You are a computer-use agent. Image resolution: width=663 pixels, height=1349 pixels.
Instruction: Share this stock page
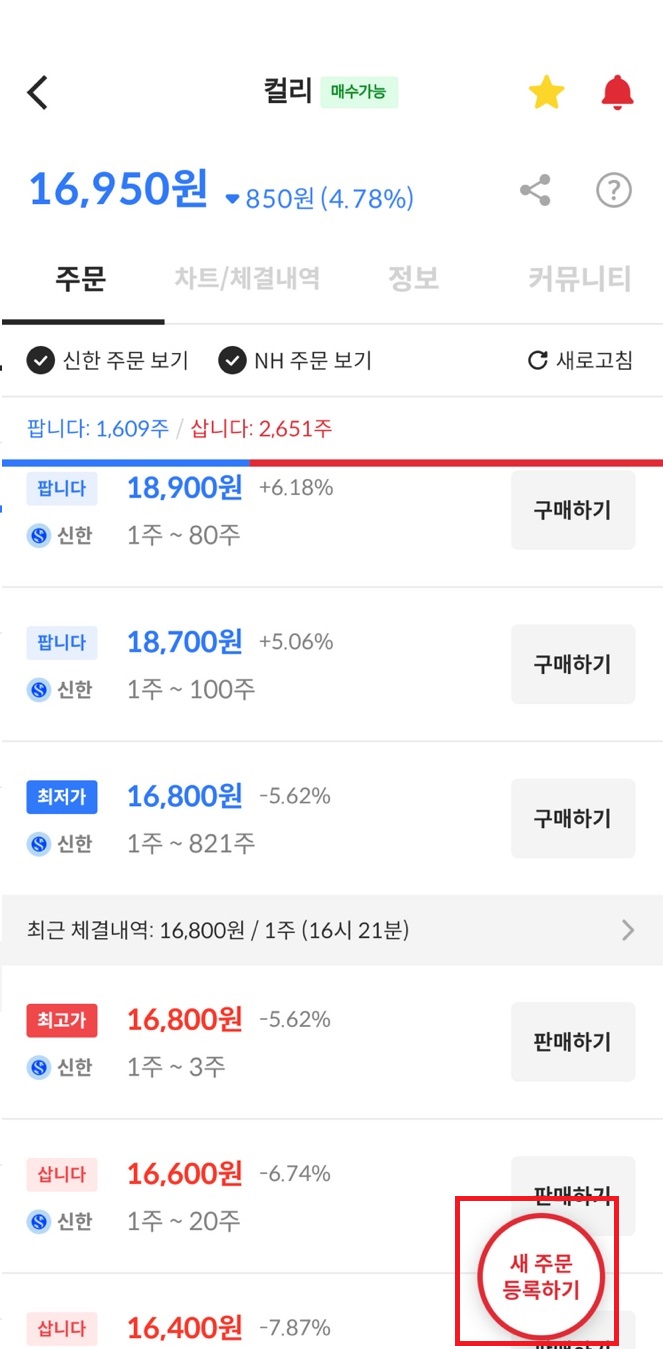tap(536, 190)
